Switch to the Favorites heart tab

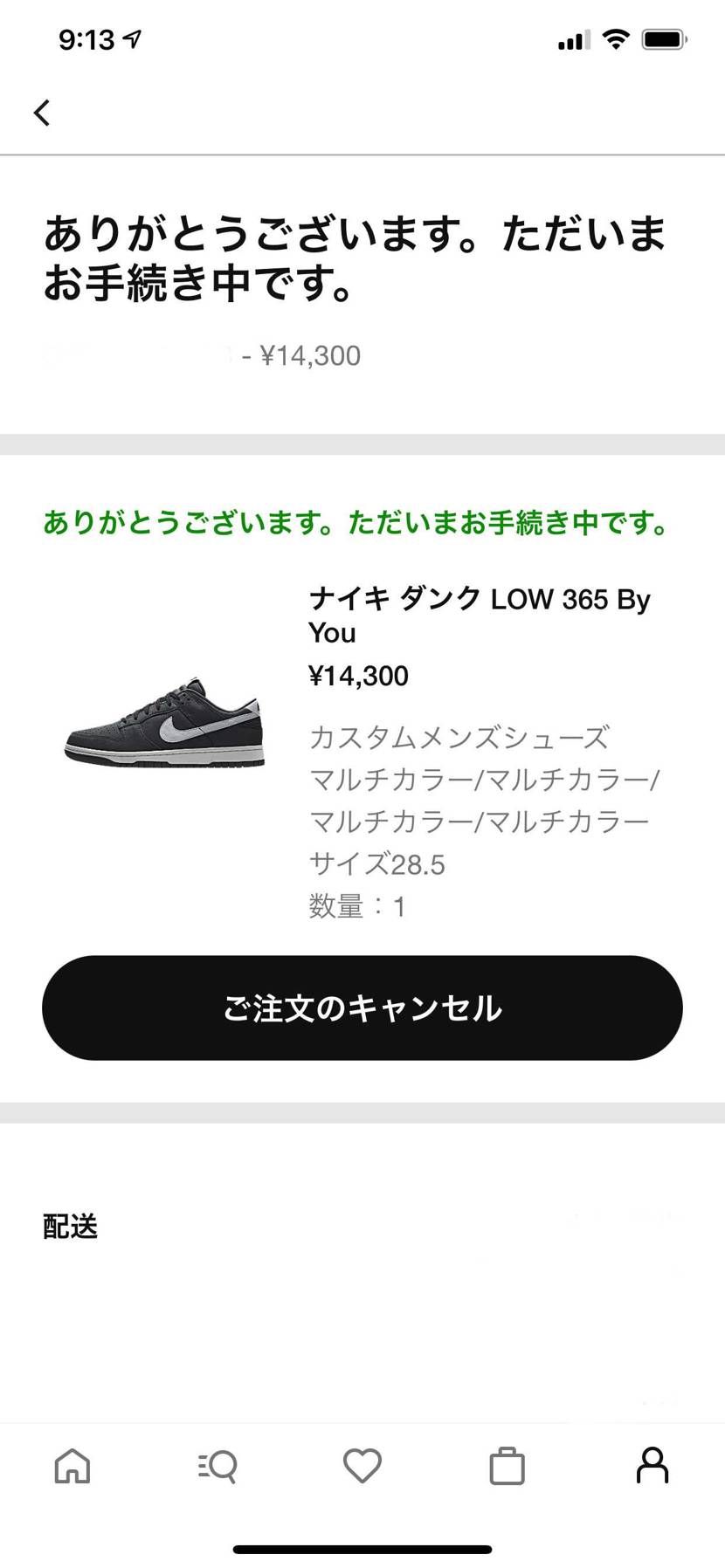pyautogui.click(x=362, y=1466)
